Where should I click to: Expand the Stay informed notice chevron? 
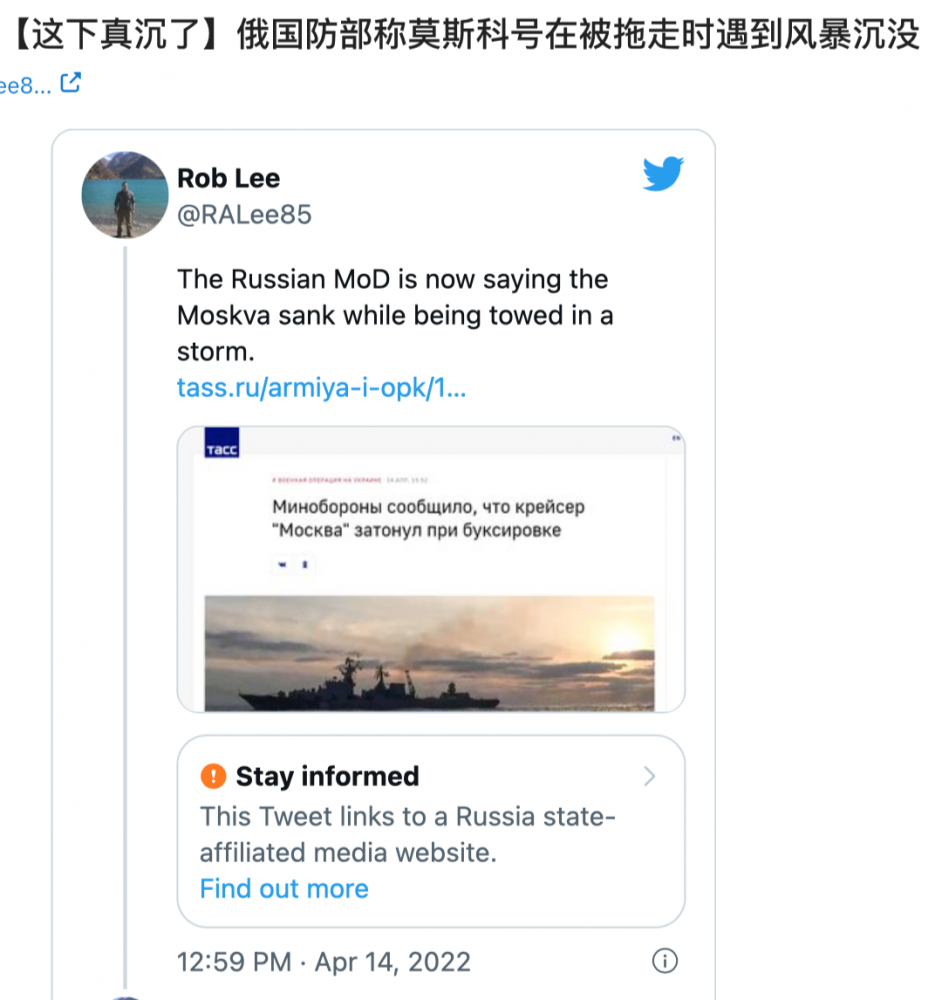coord(650,776)
